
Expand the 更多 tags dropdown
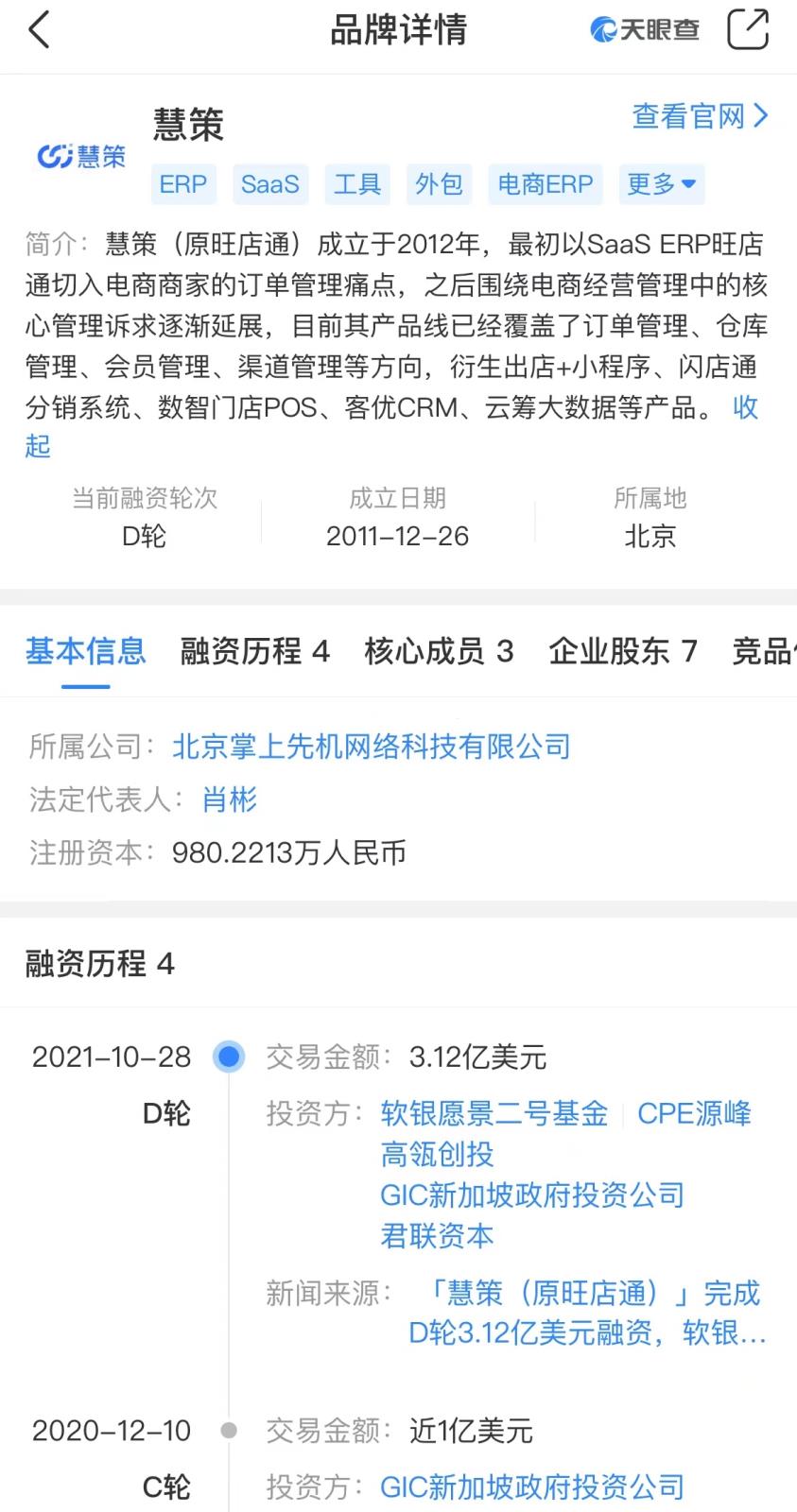tap(661, 184)
